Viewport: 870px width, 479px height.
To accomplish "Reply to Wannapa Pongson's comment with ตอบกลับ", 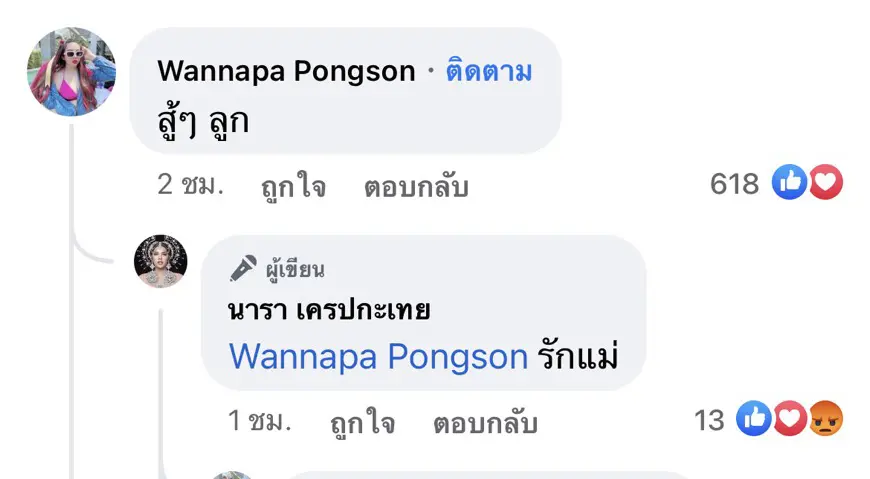I will [416, 186].
